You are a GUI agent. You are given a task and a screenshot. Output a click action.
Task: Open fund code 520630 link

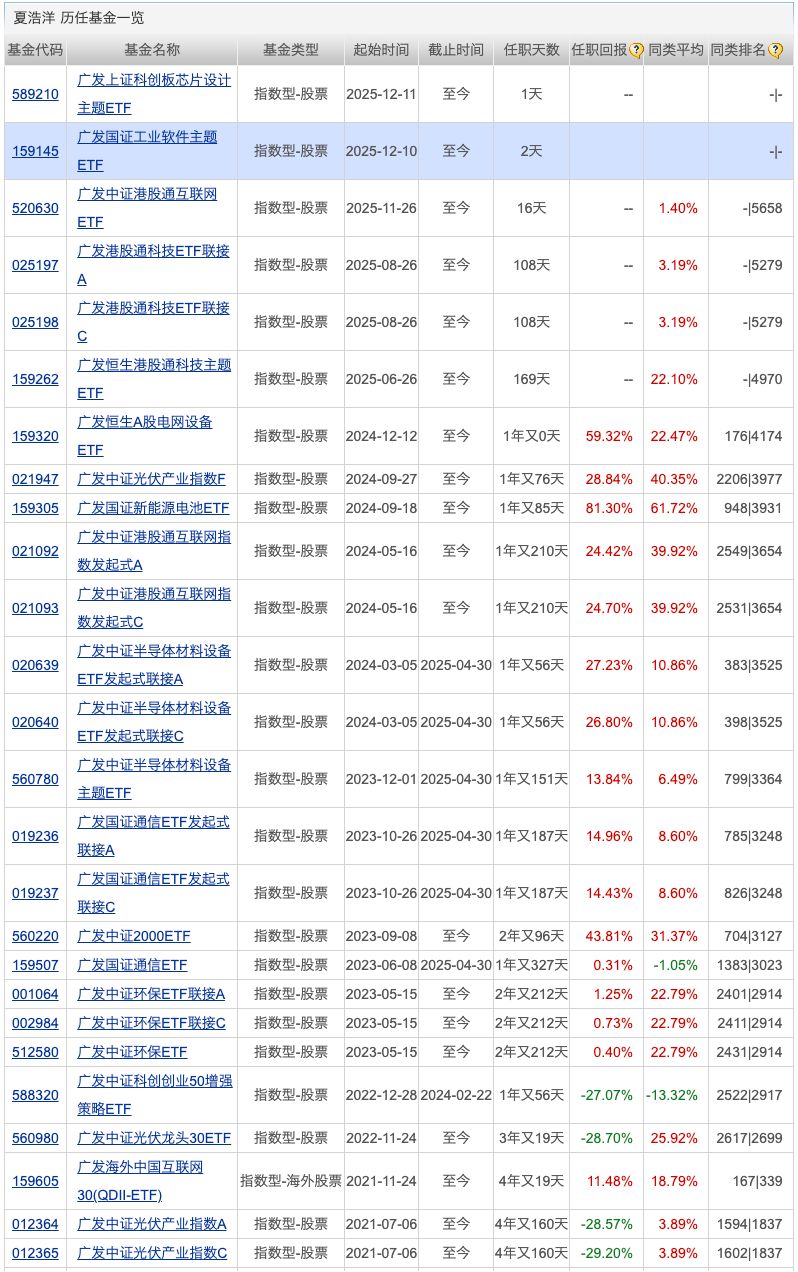pos(35,208)
